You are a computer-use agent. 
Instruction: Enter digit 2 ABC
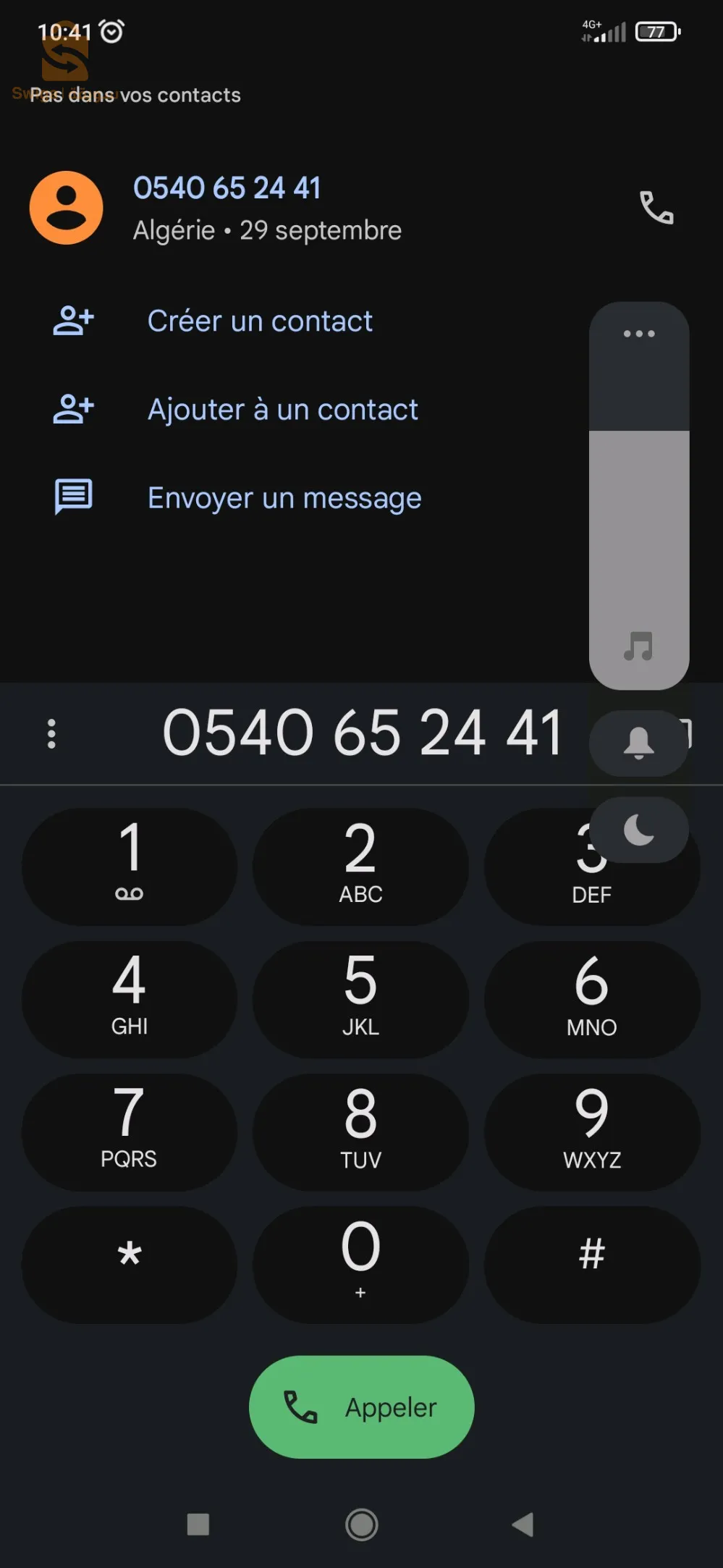coord(360,866)
